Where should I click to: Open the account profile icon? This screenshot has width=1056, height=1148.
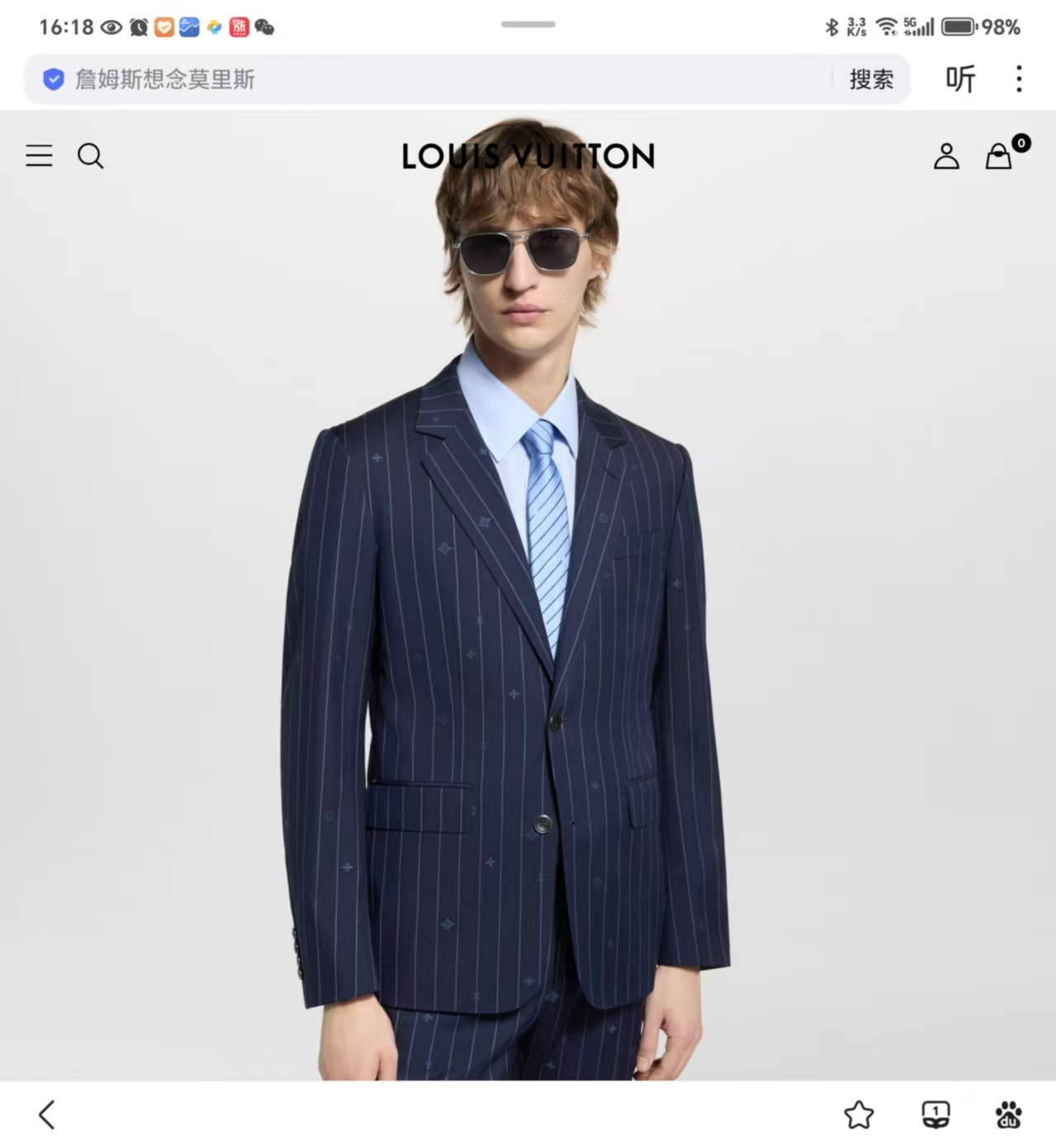(x=946, y=155)
